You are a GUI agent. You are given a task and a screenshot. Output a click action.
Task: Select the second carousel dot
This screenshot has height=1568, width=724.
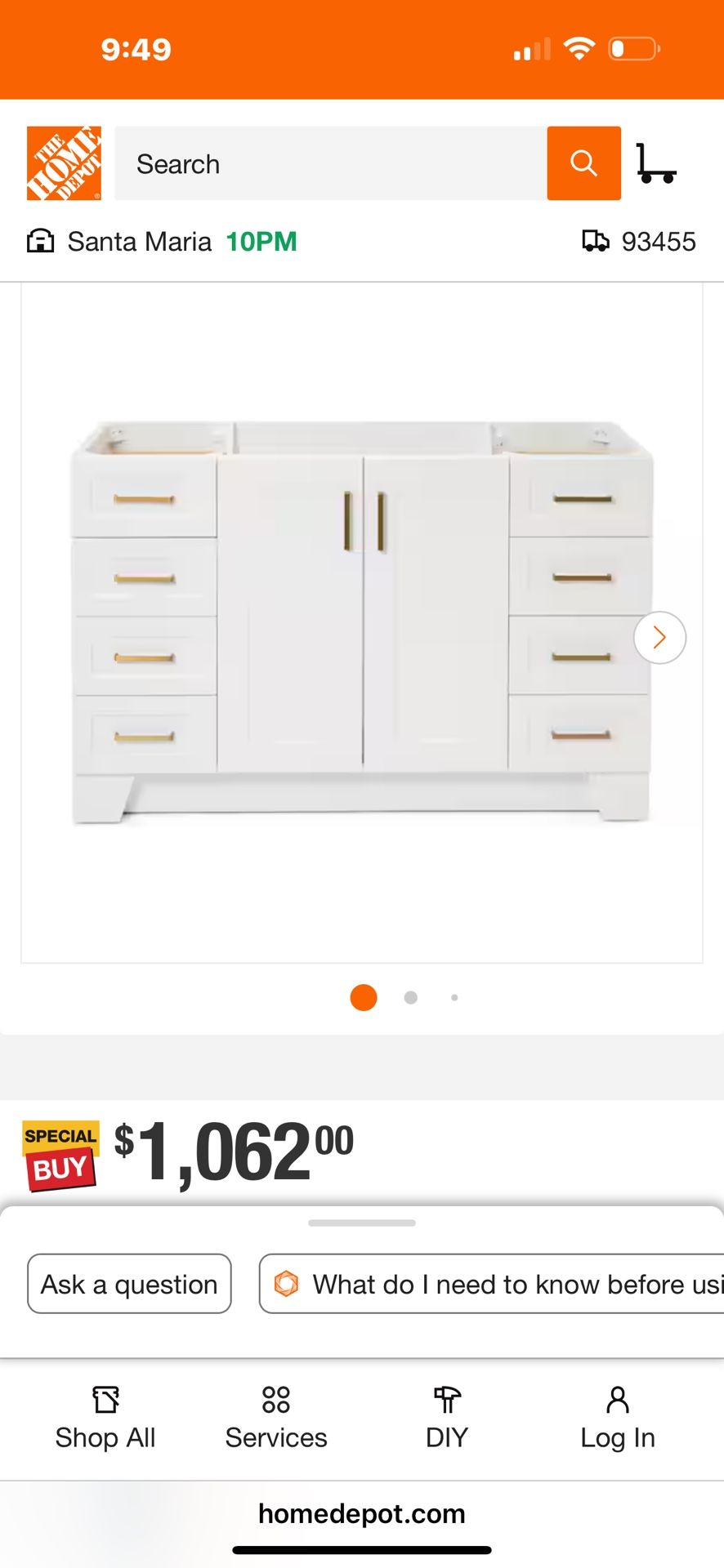(411, 997)
